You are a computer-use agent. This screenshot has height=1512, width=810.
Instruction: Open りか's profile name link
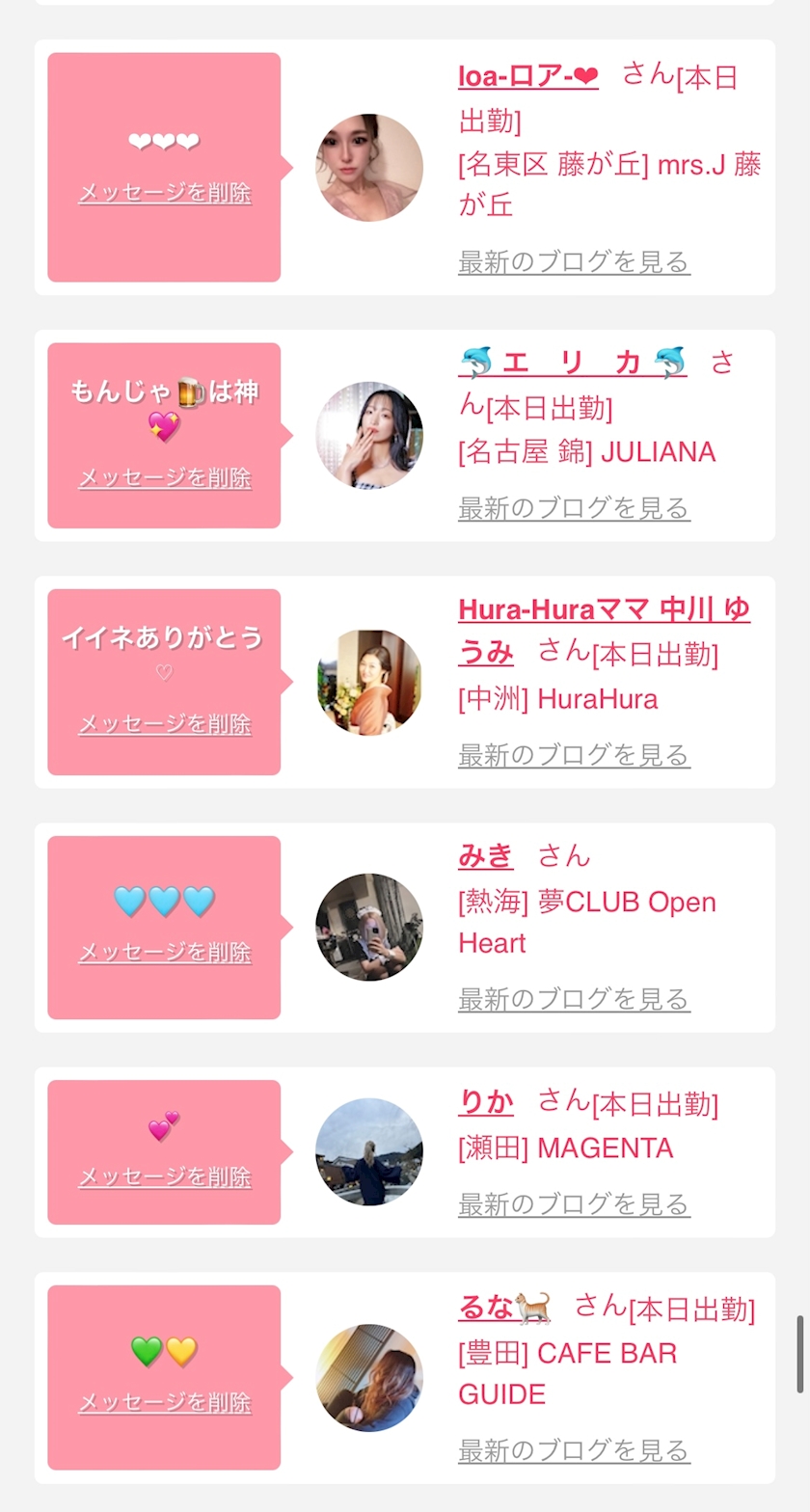coord(485,1101)
